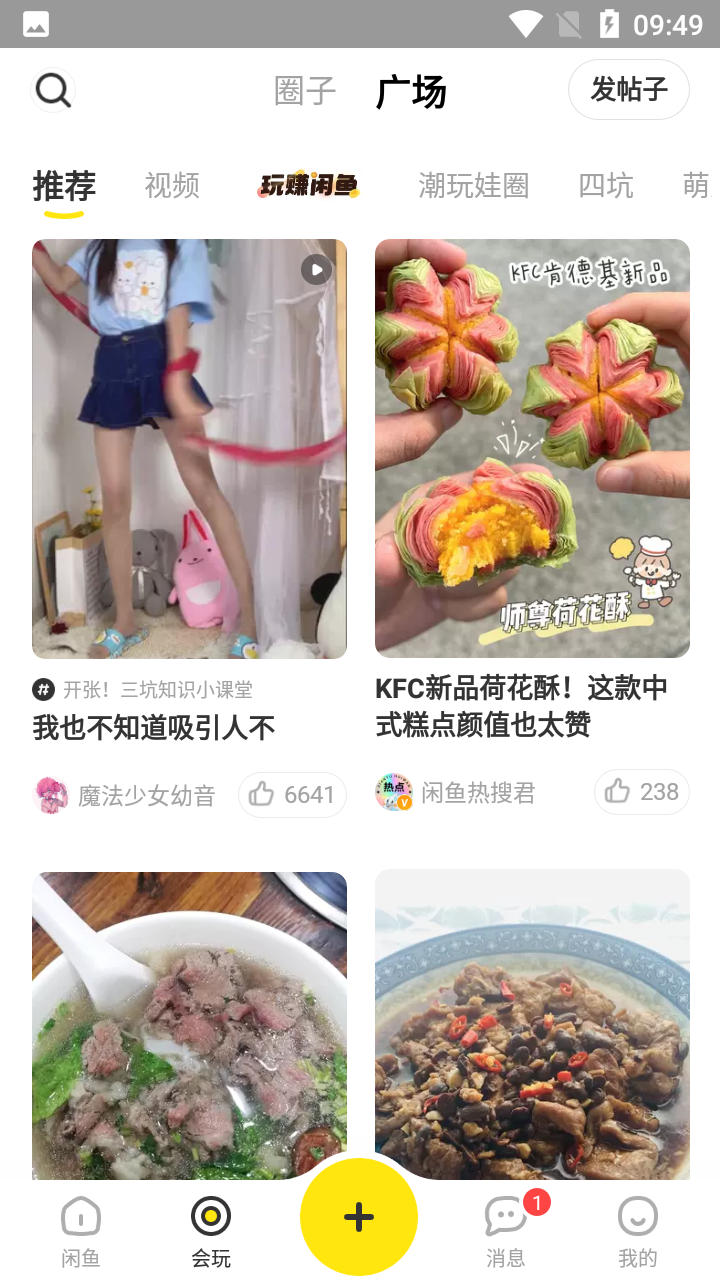Tap the video play icon on first post
Screen dimensions: 720x1280
click(x=316, y=269)
